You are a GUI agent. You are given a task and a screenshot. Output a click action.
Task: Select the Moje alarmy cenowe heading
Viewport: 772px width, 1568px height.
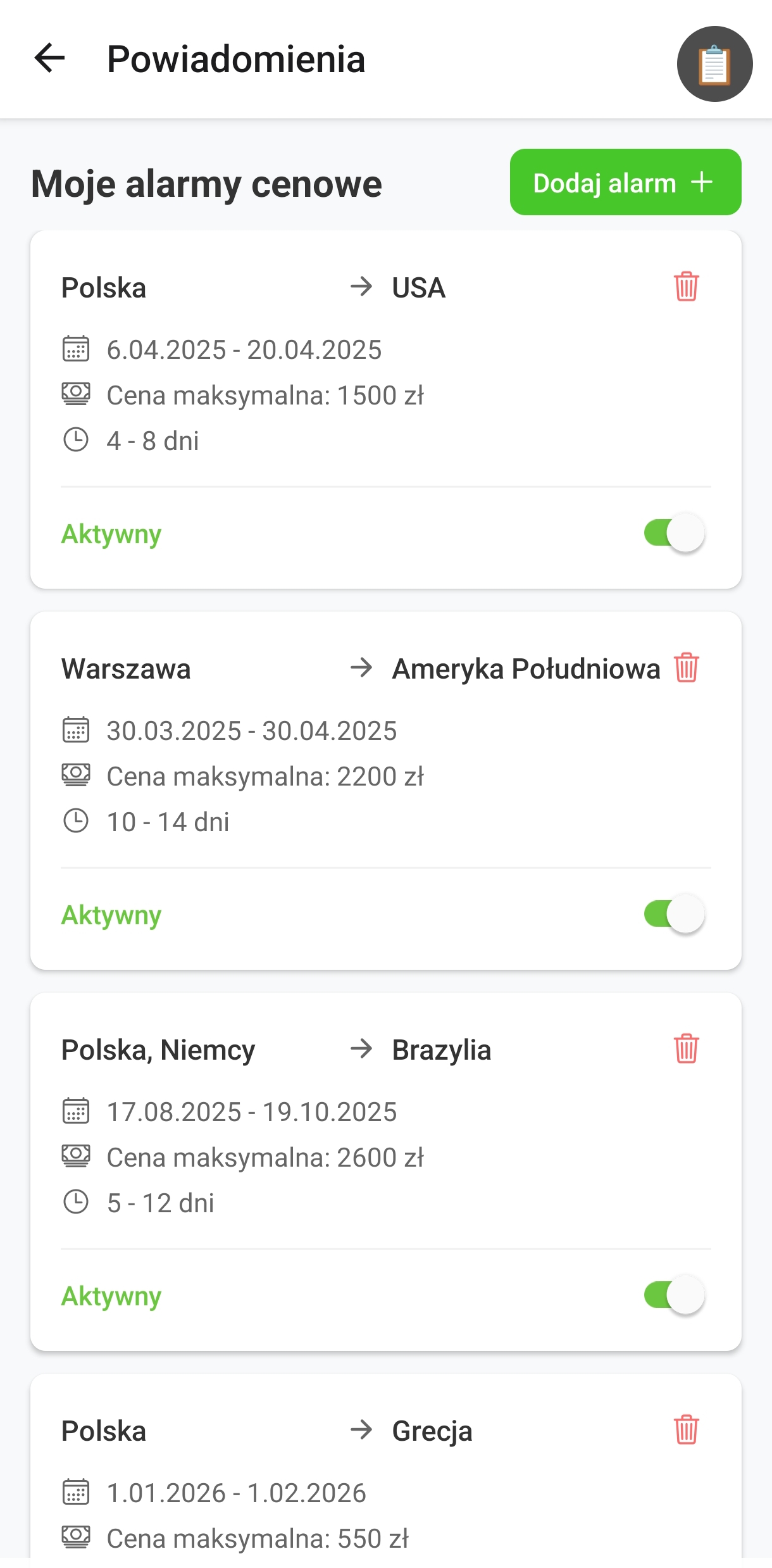tap(206, 183)
